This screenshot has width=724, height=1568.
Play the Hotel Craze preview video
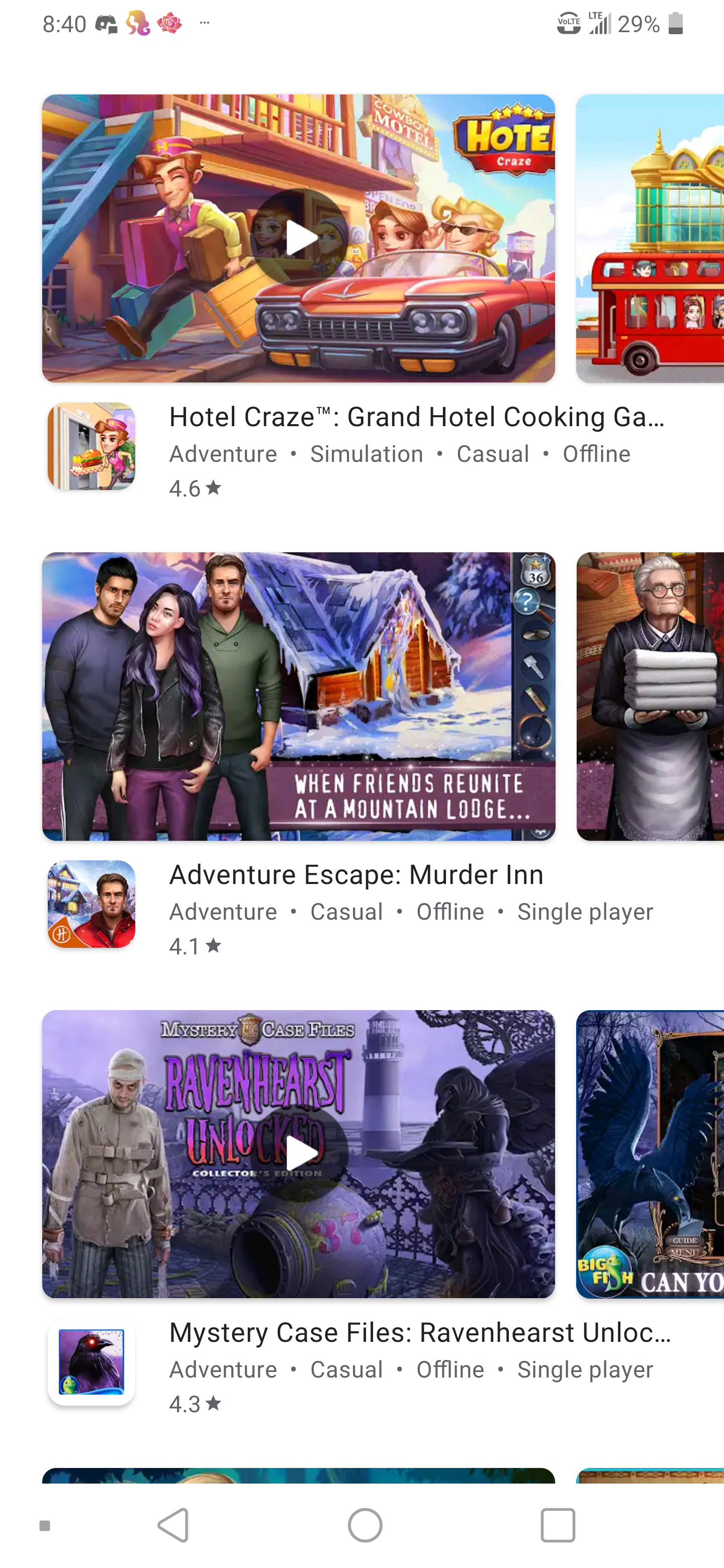coord(298,238)
